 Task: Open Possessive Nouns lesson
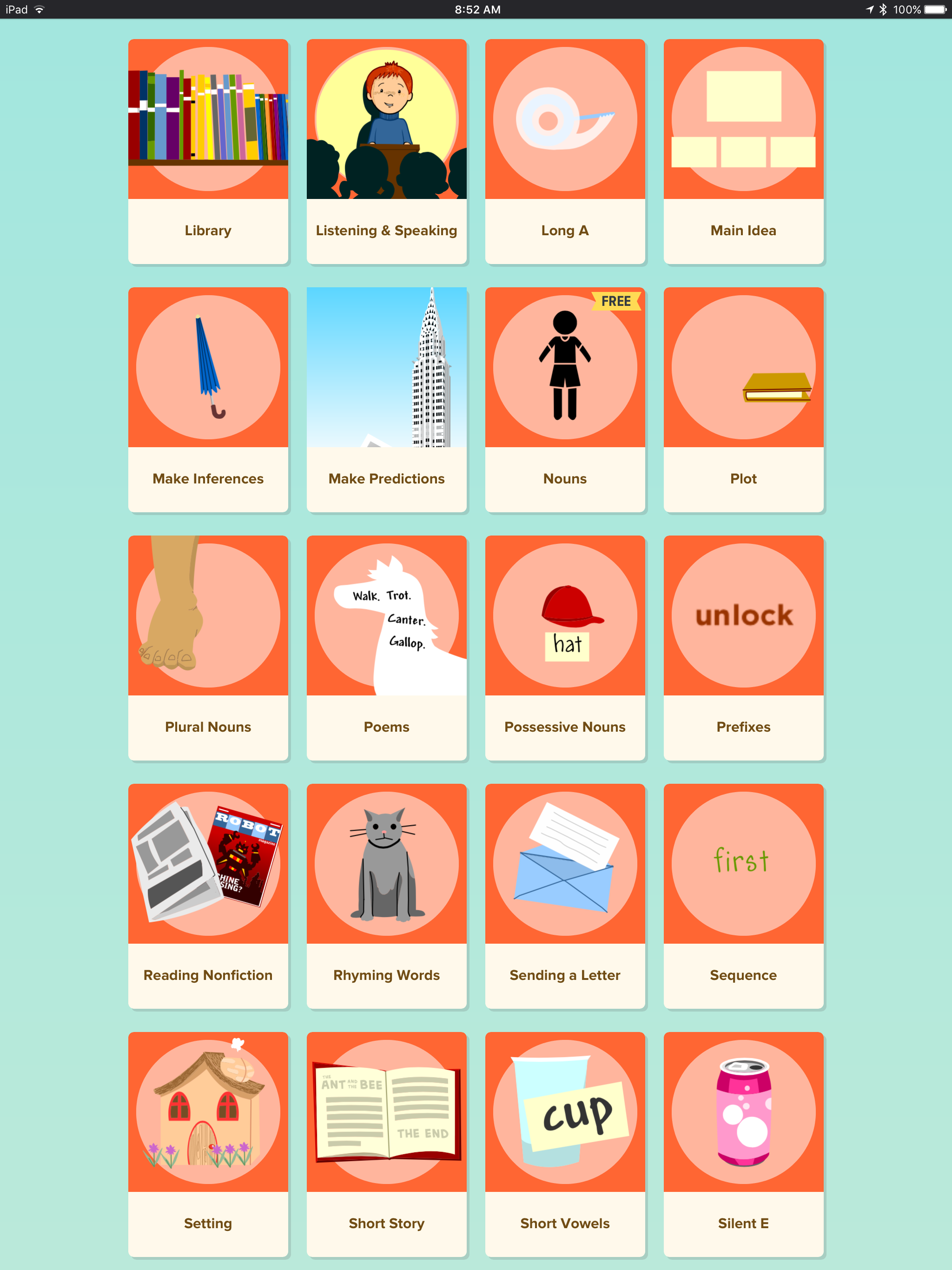pos(565,648)
